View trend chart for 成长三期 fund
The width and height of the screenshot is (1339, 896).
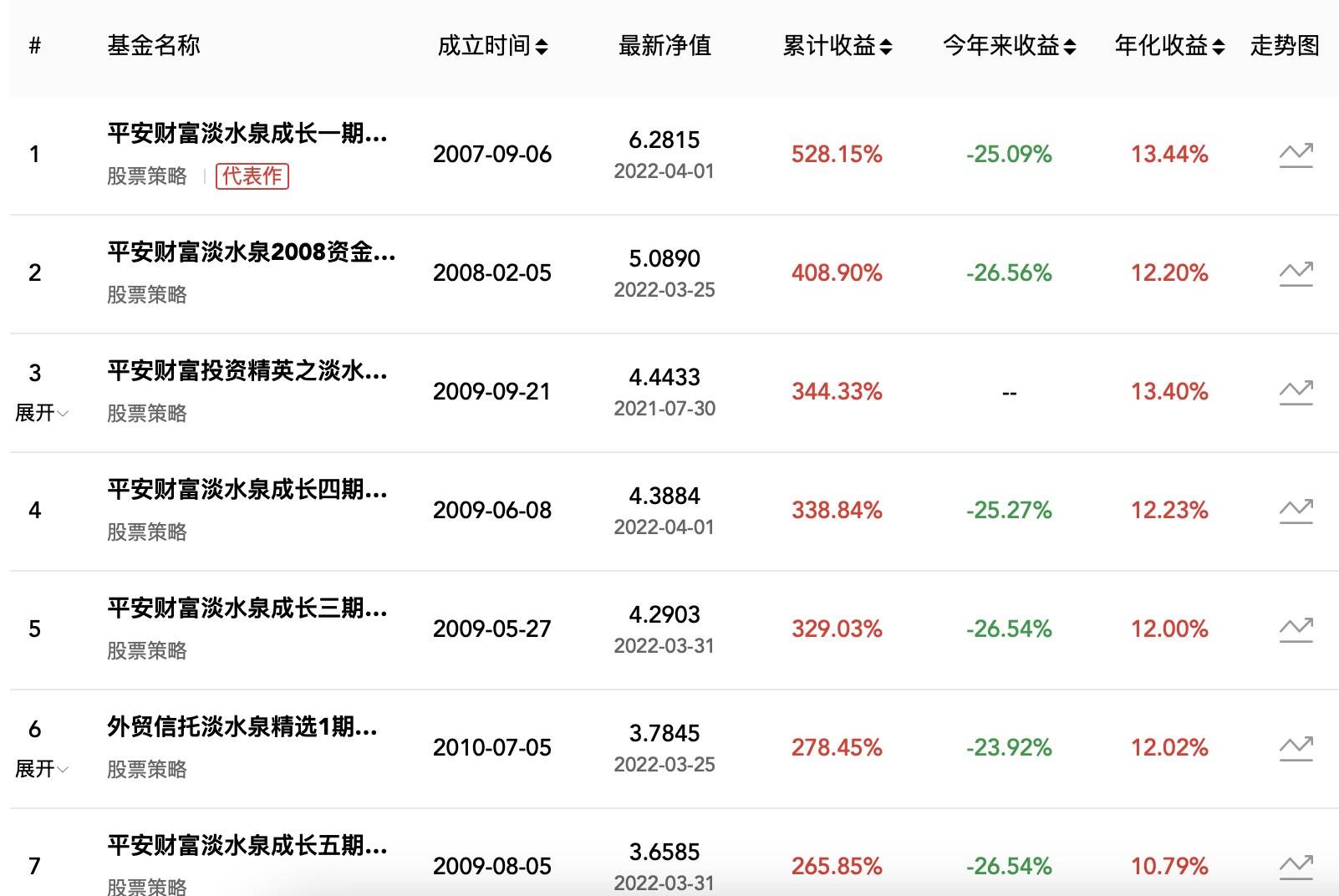point(1296,629)
